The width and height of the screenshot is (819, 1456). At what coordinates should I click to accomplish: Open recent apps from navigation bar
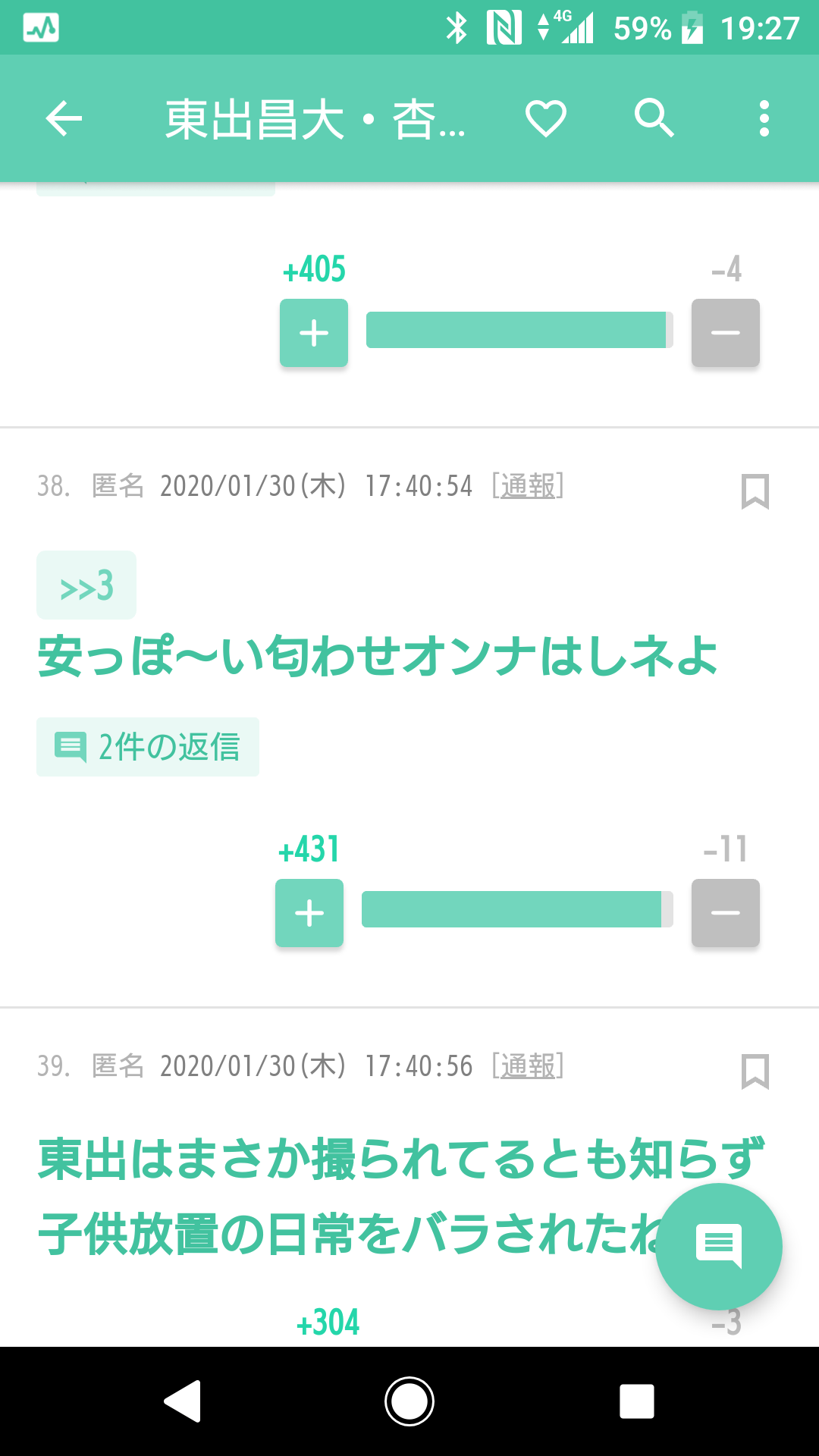[x=637, y=1401]
